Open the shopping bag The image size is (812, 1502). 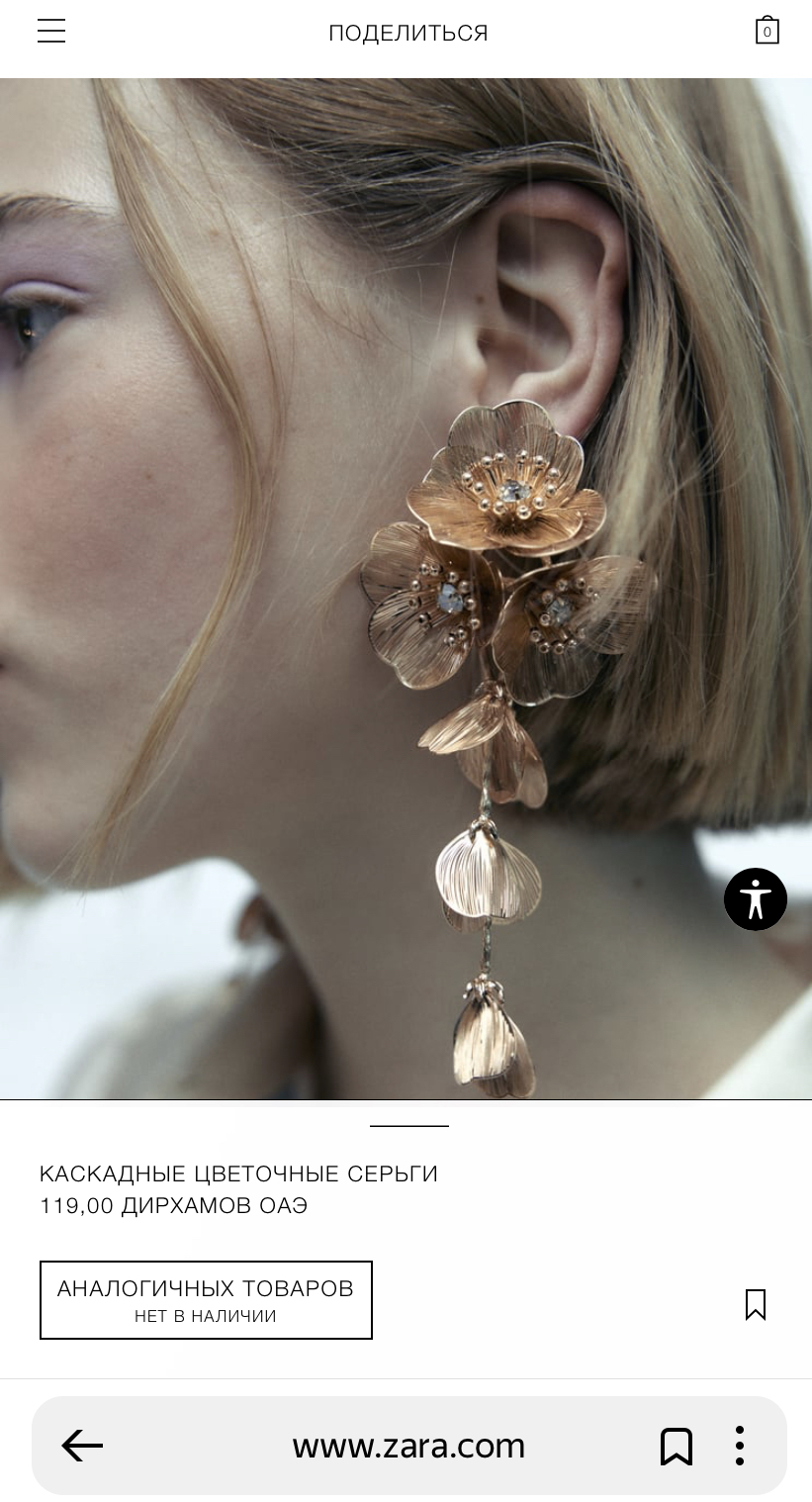point(767,31)
